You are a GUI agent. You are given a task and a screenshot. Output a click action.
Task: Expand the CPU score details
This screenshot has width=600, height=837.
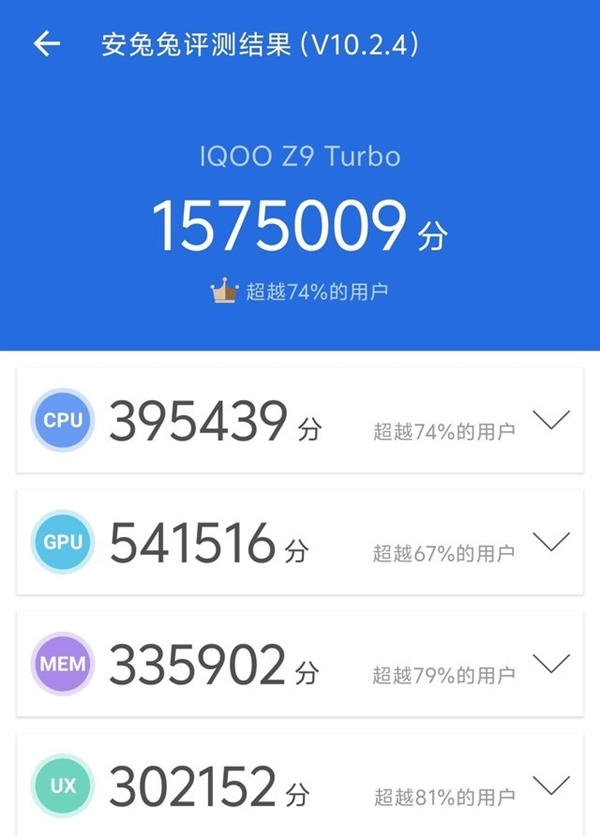tap(551, 420)
